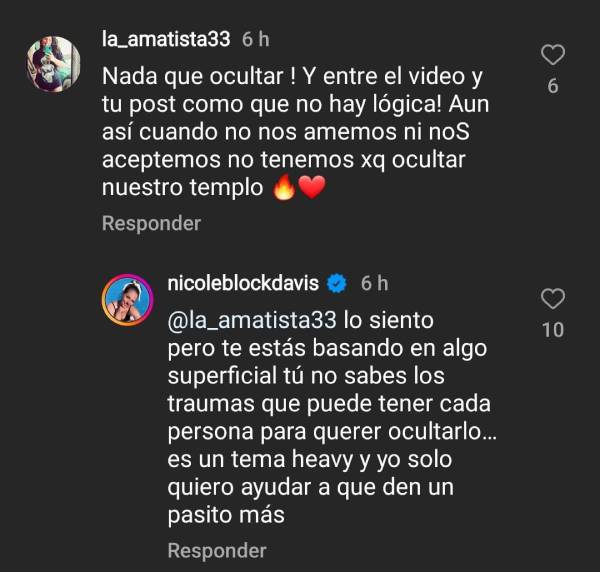Open la_amatista33's profile picture

click(53, 64)
